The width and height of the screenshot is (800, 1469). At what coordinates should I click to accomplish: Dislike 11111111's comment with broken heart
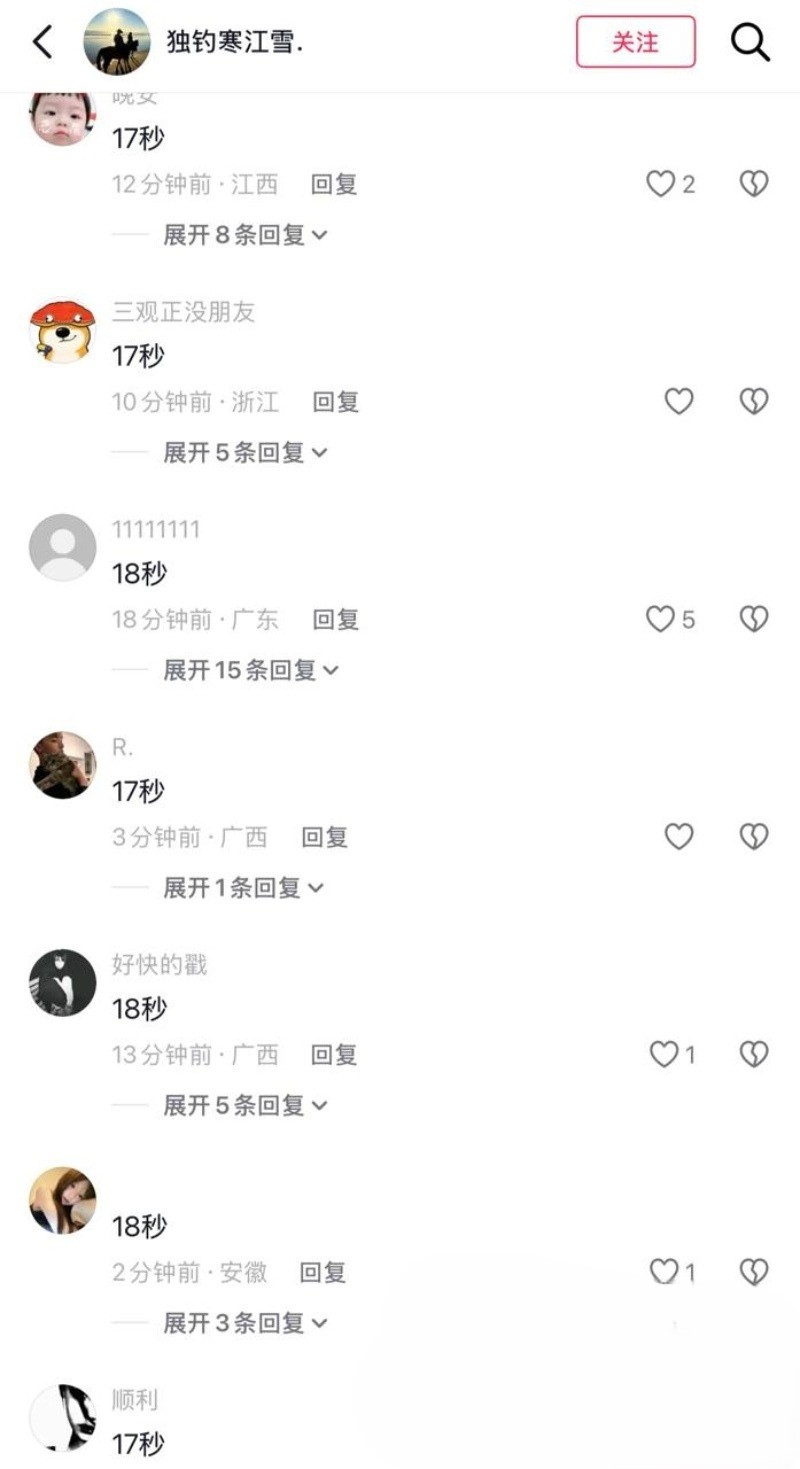click(753, 620)
